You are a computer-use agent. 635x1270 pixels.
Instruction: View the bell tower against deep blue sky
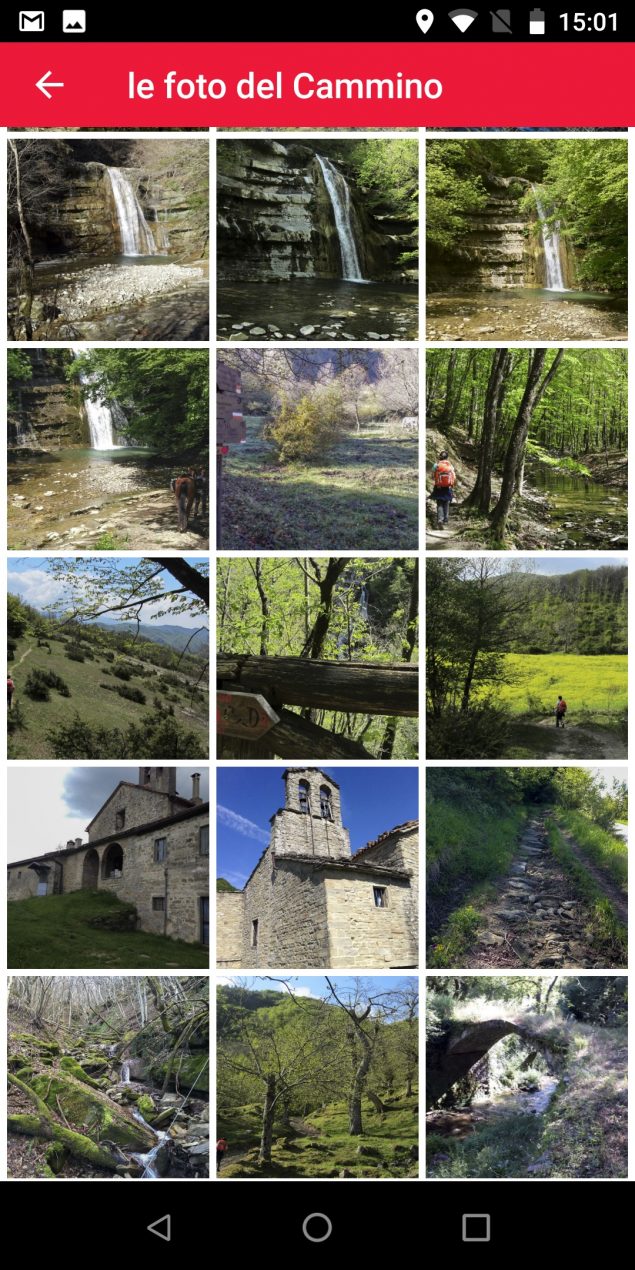click(317, 867)
